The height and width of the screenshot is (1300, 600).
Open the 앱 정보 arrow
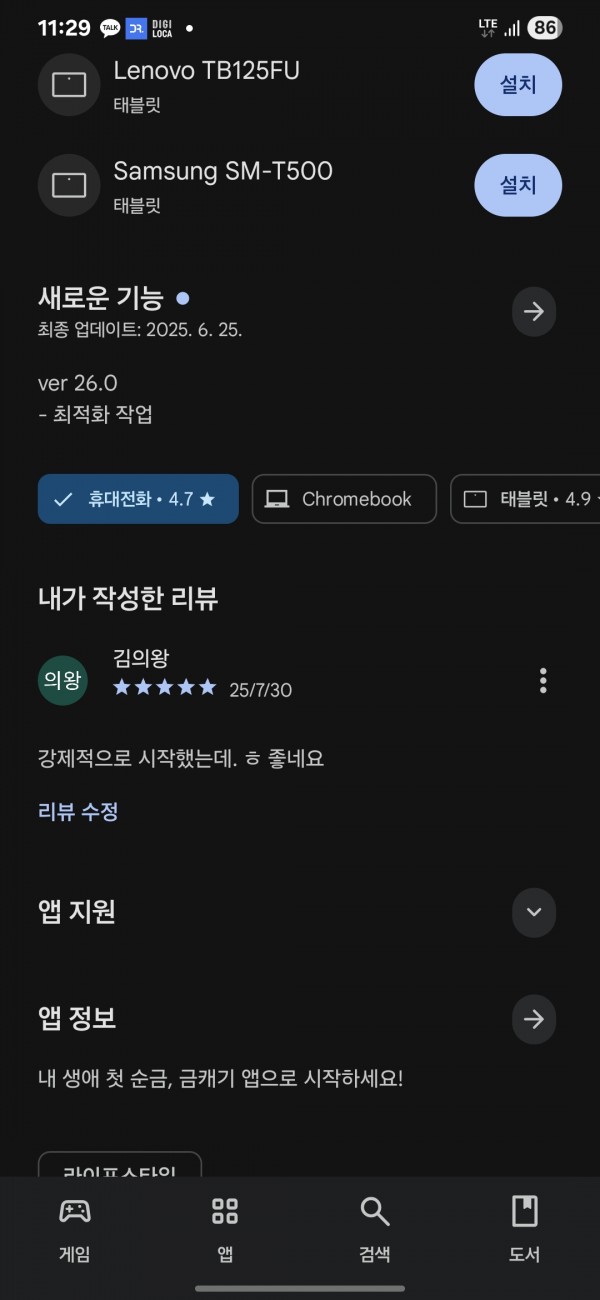tap(534, 1019)
